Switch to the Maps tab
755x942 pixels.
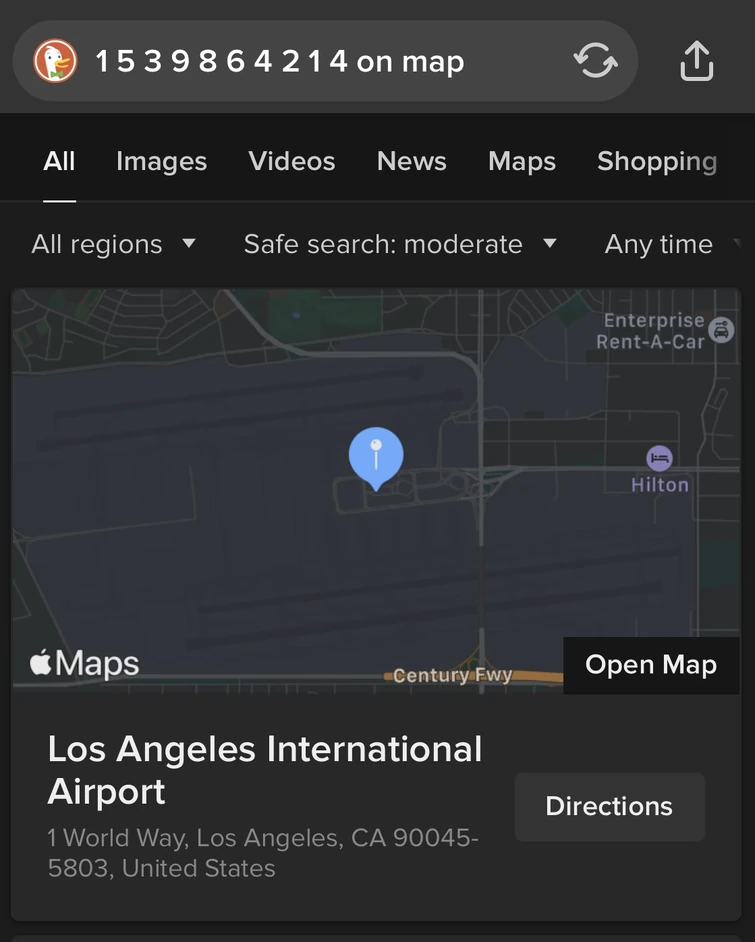pos(521,162)
